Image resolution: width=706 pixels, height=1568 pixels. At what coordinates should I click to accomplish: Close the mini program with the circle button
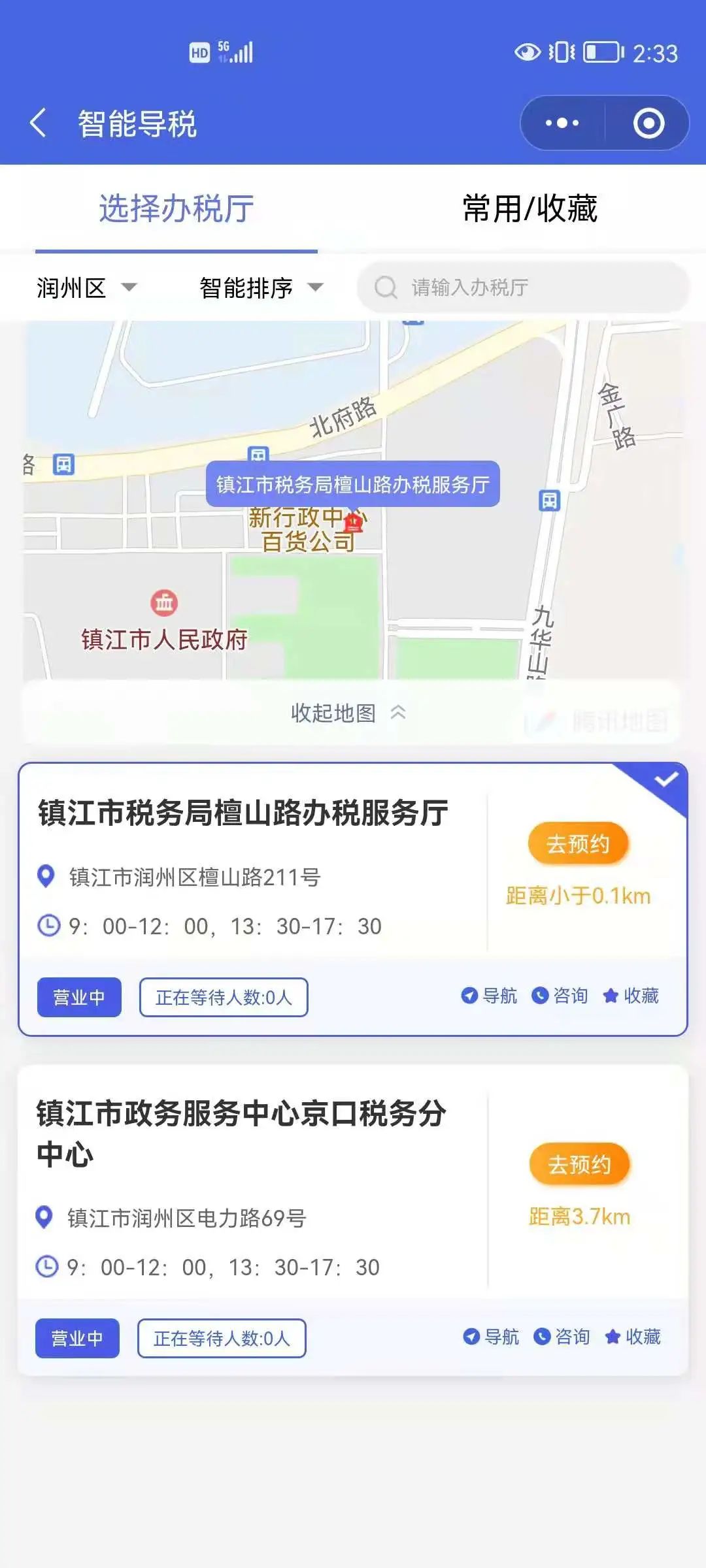coord(648,123)
